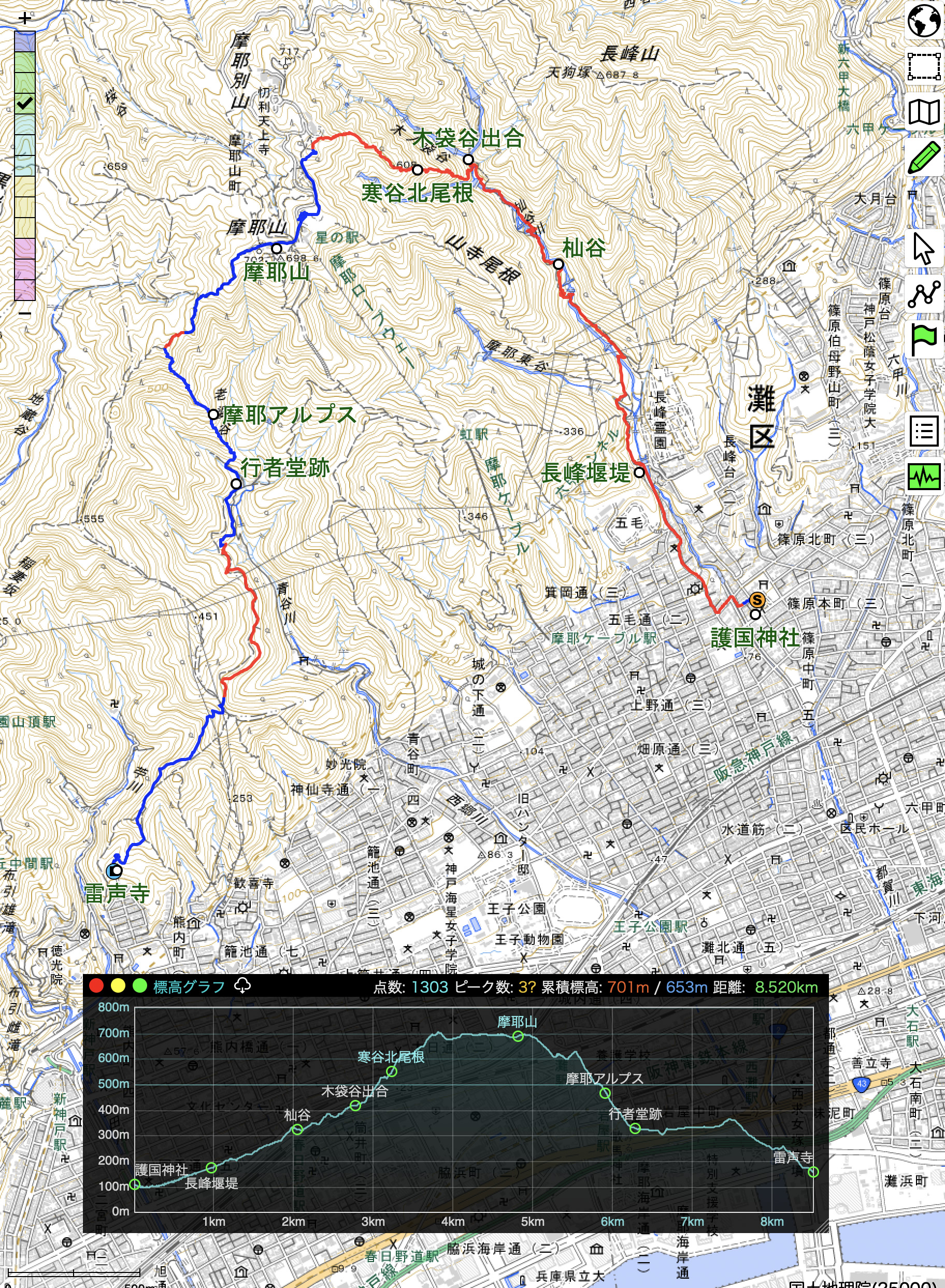Select the green pencil drawing tool
Viewport: 945px width, 1288px height.
(x=924, y=158)
